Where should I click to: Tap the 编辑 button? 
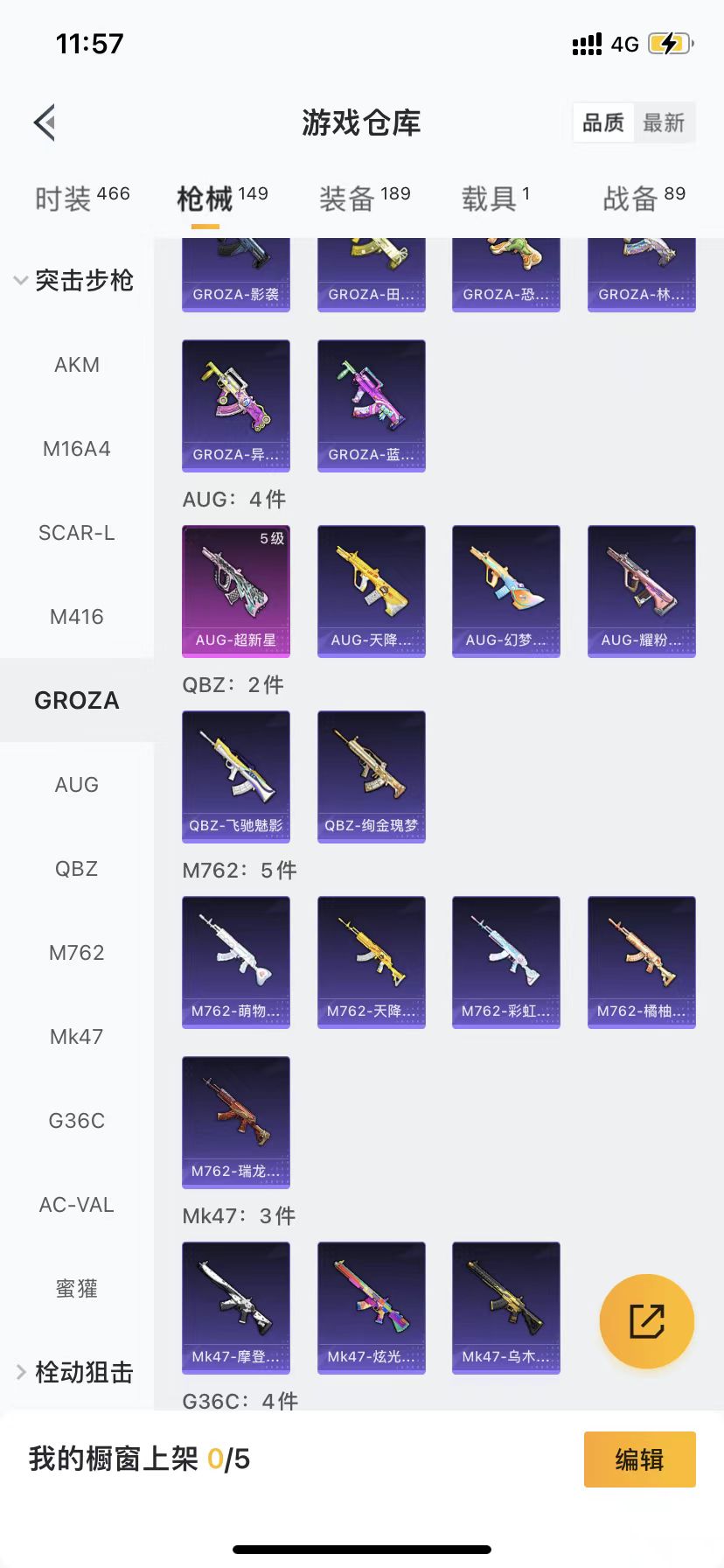pos(639,1459)
